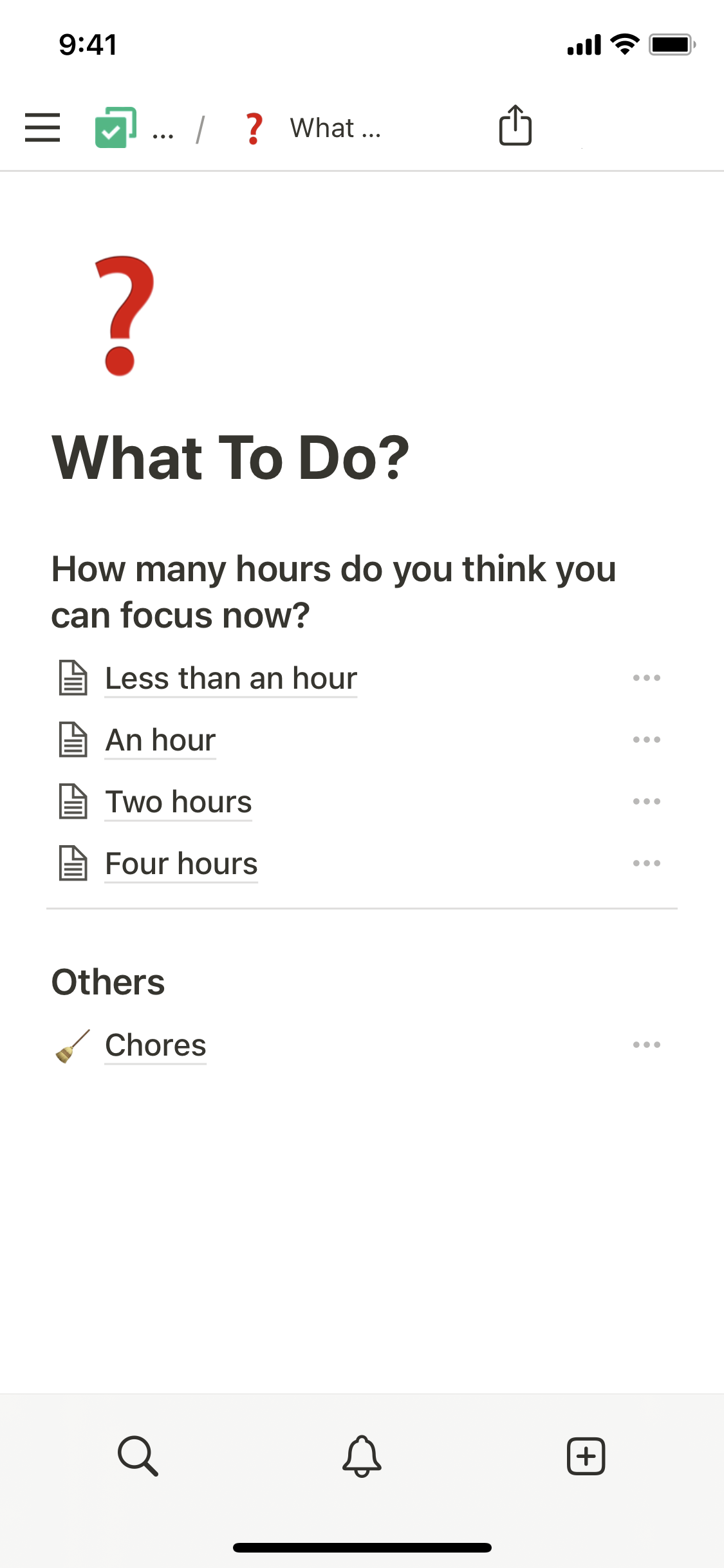Open the 'An hour' page

(x=160, y=740)
